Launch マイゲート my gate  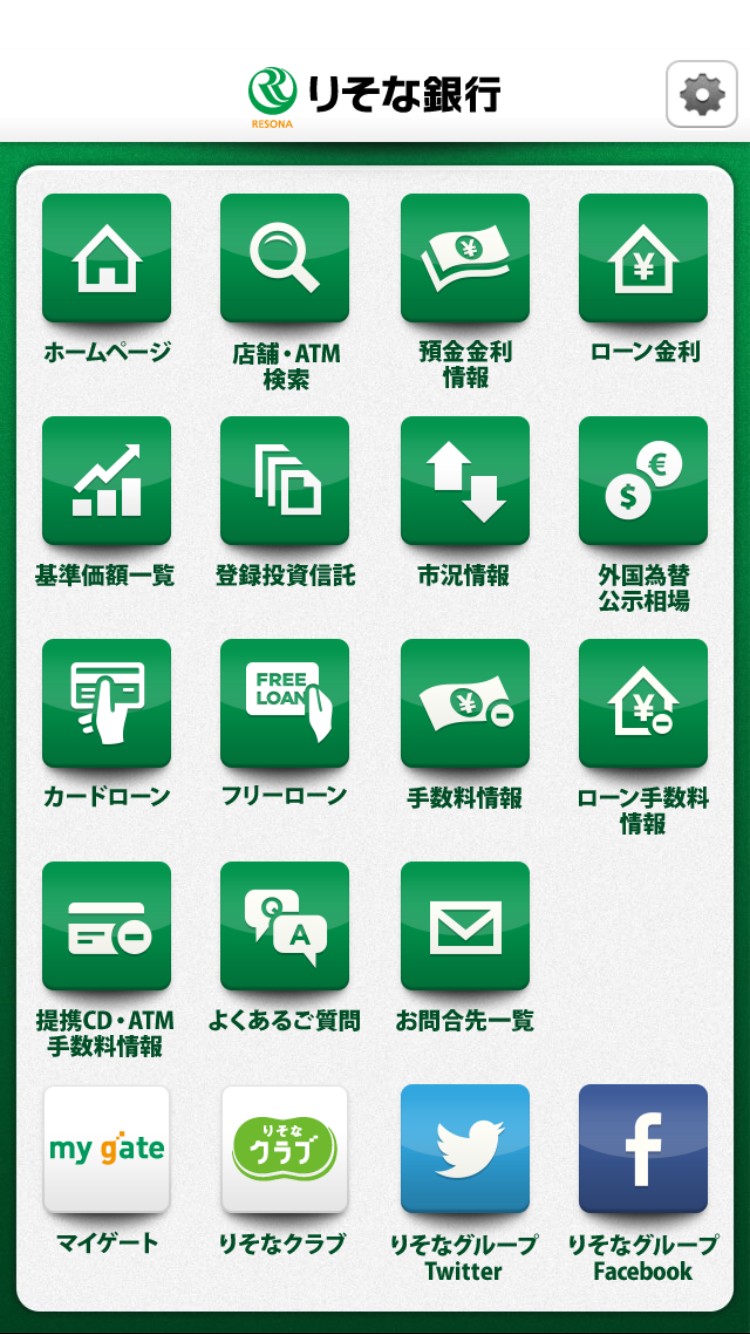tap(107, 1150)
